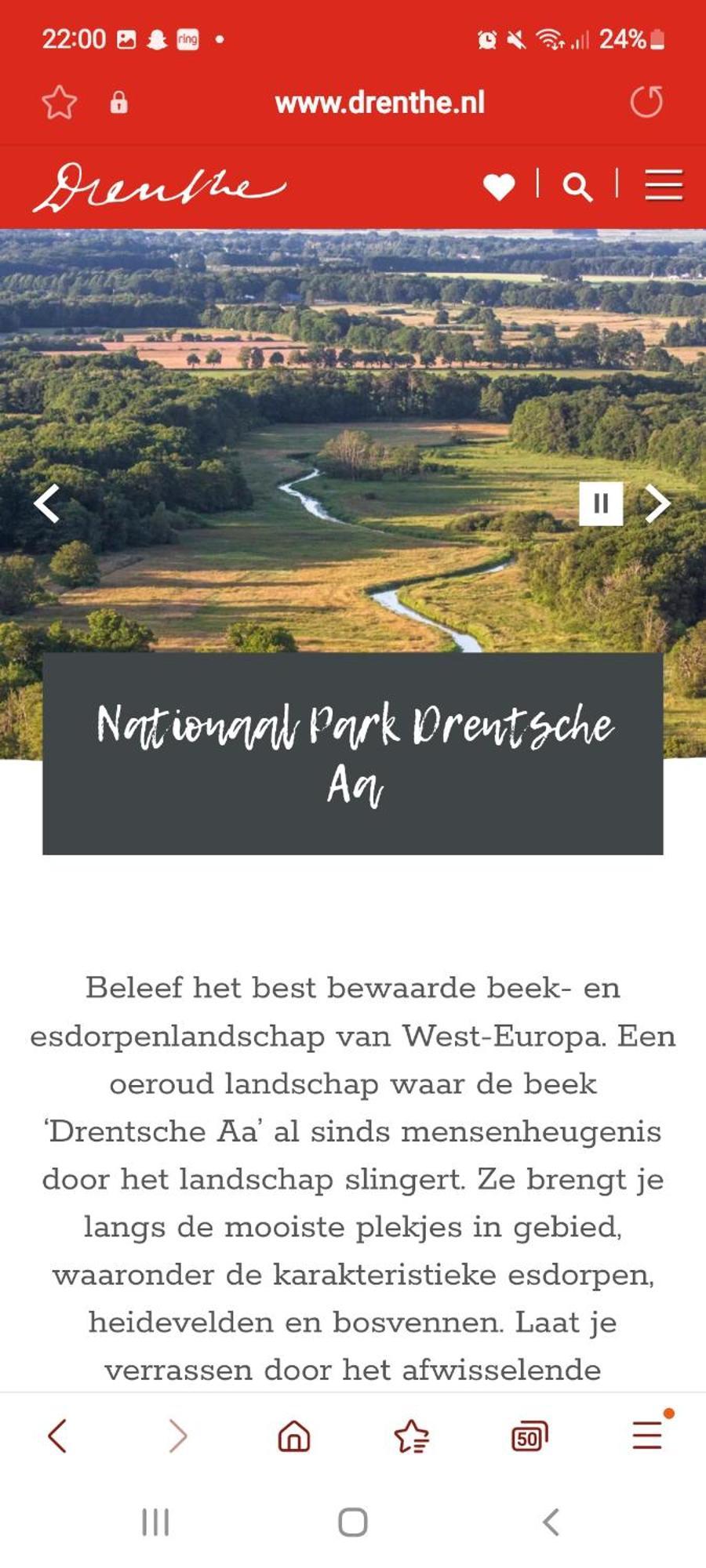Reload the current web page
Screen dimensions: 706x1568
pos(646,102)
